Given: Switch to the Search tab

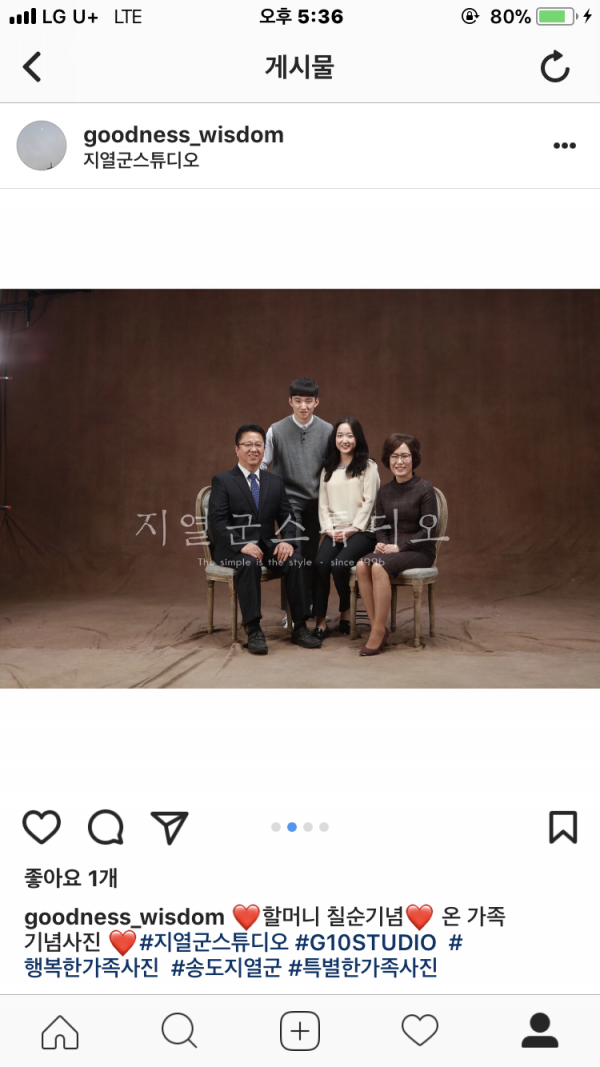Looking at the screenshot, I should [x=179, y=1030].
